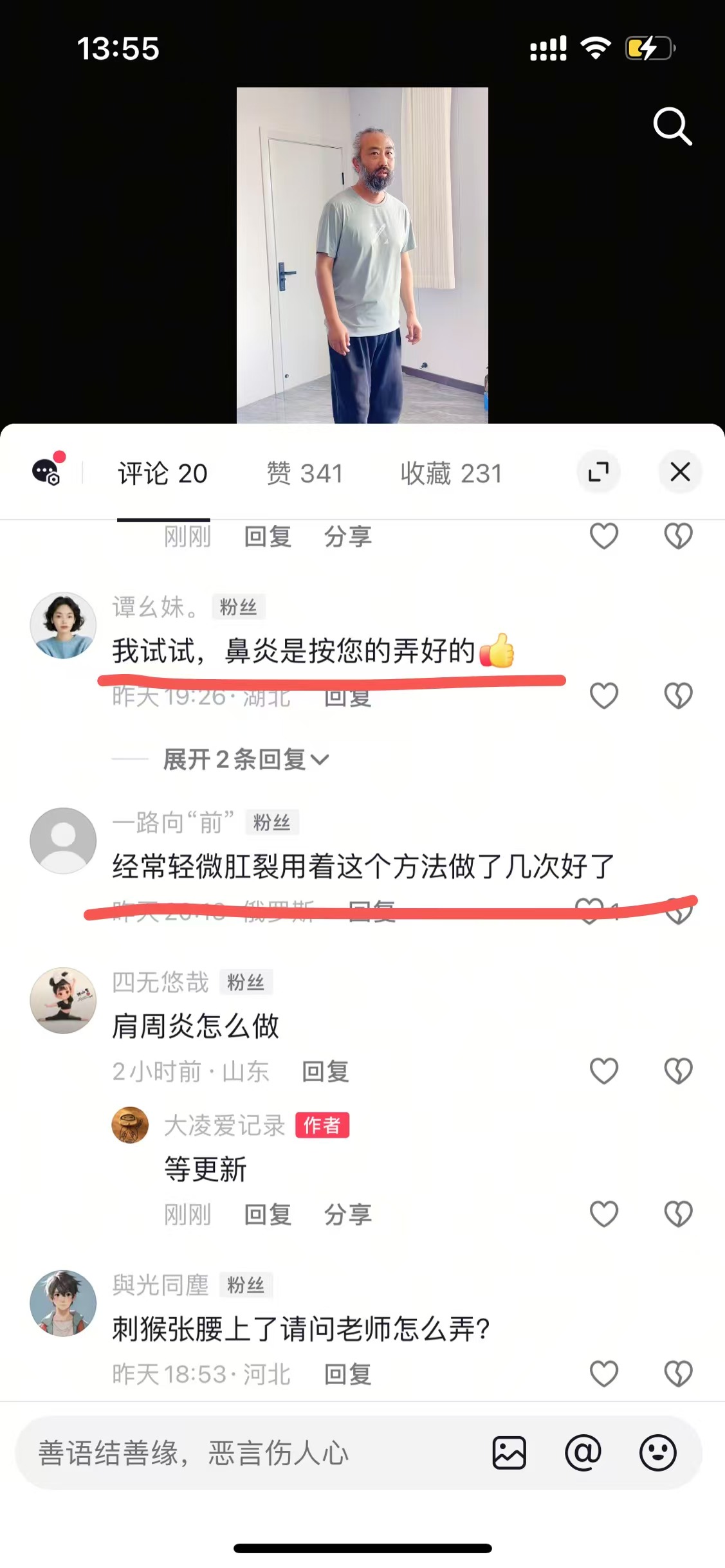Open 谭幺妹's profile avatar
This screenshot has width=725, height=1568.
pos(63,625)
